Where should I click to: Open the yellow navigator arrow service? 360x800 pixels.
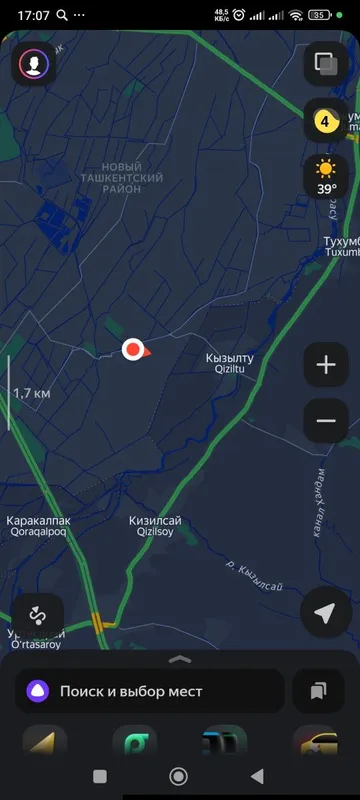(44, 741)
